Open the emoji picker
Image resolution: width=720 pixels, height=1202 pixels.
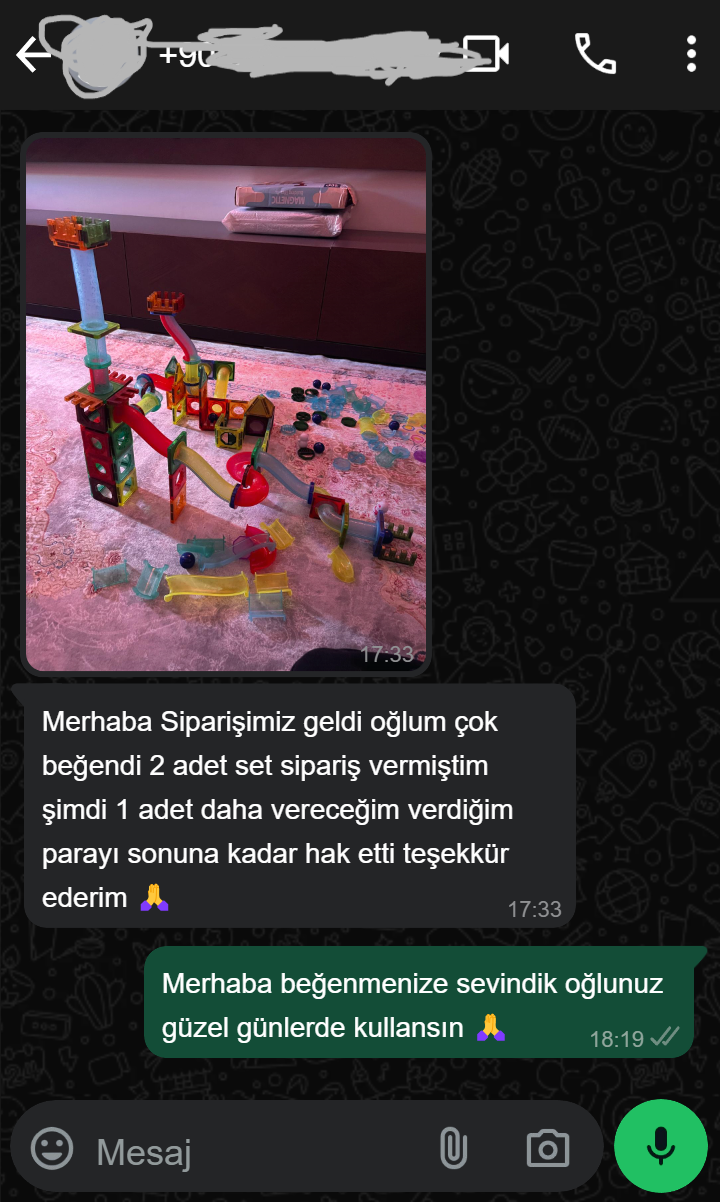52,1148
